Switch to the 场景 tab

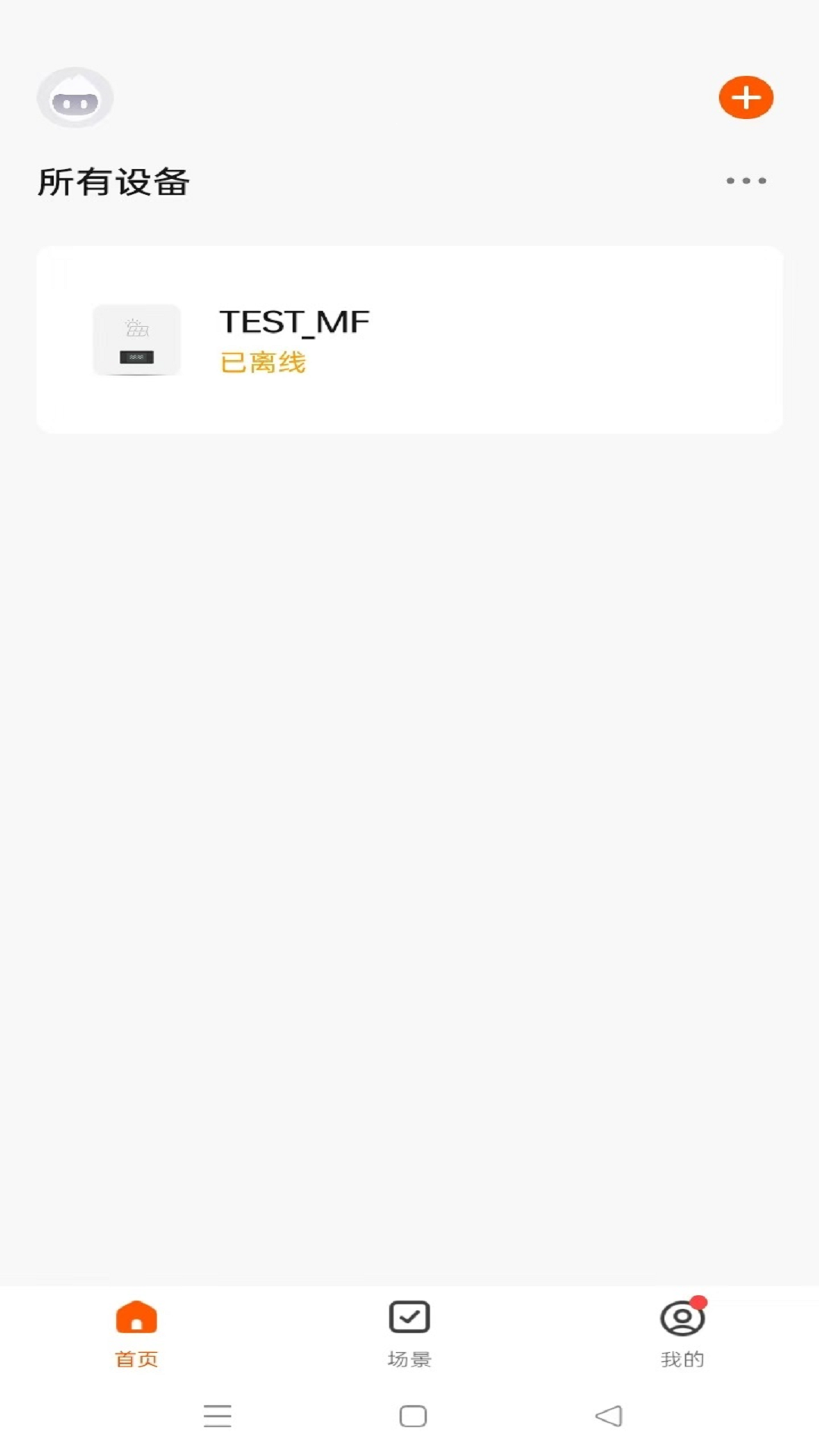[409, 1333]
